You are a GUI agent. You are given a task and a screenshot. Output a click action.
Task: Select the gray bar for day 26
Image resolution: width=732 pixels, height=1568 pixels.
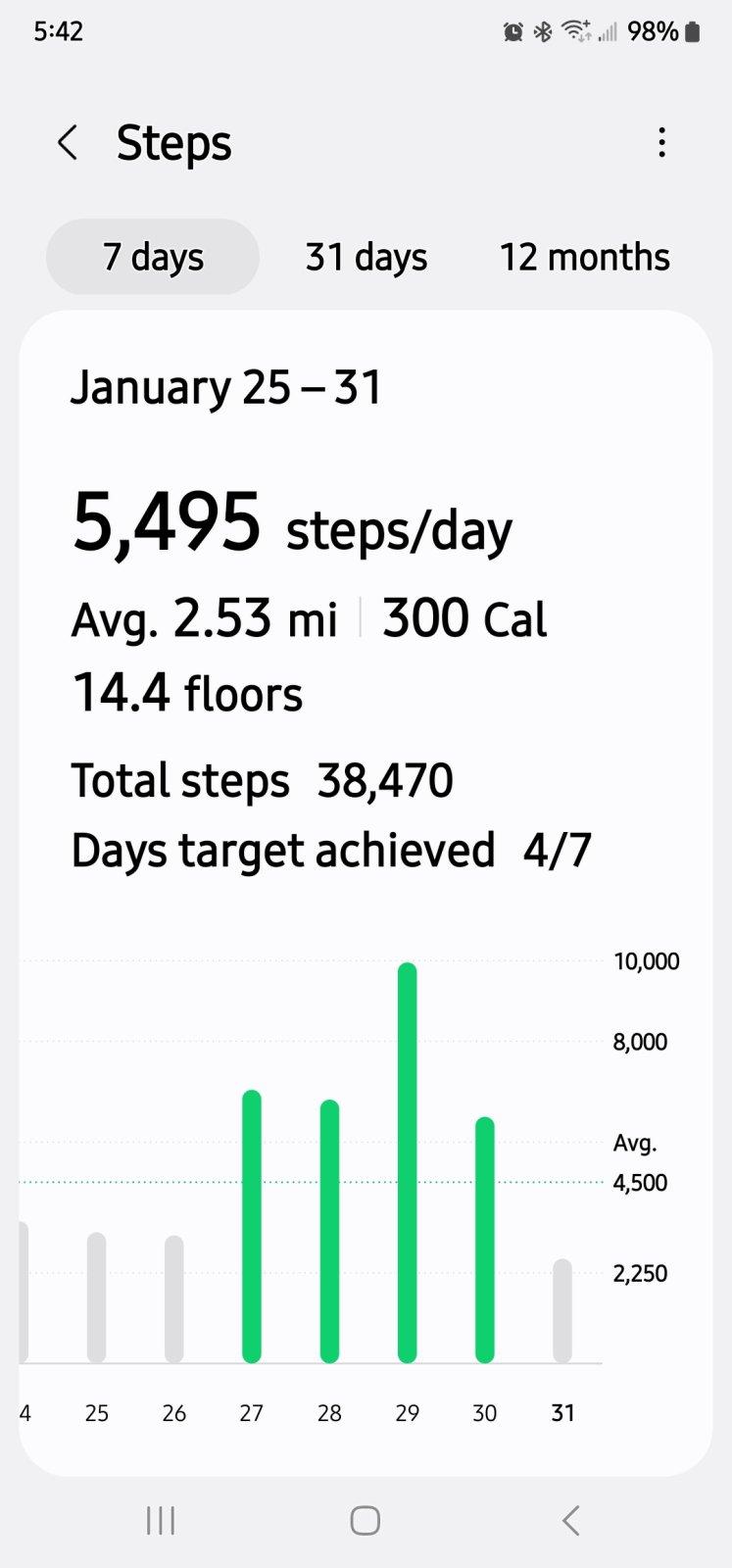coord(173,1299)
